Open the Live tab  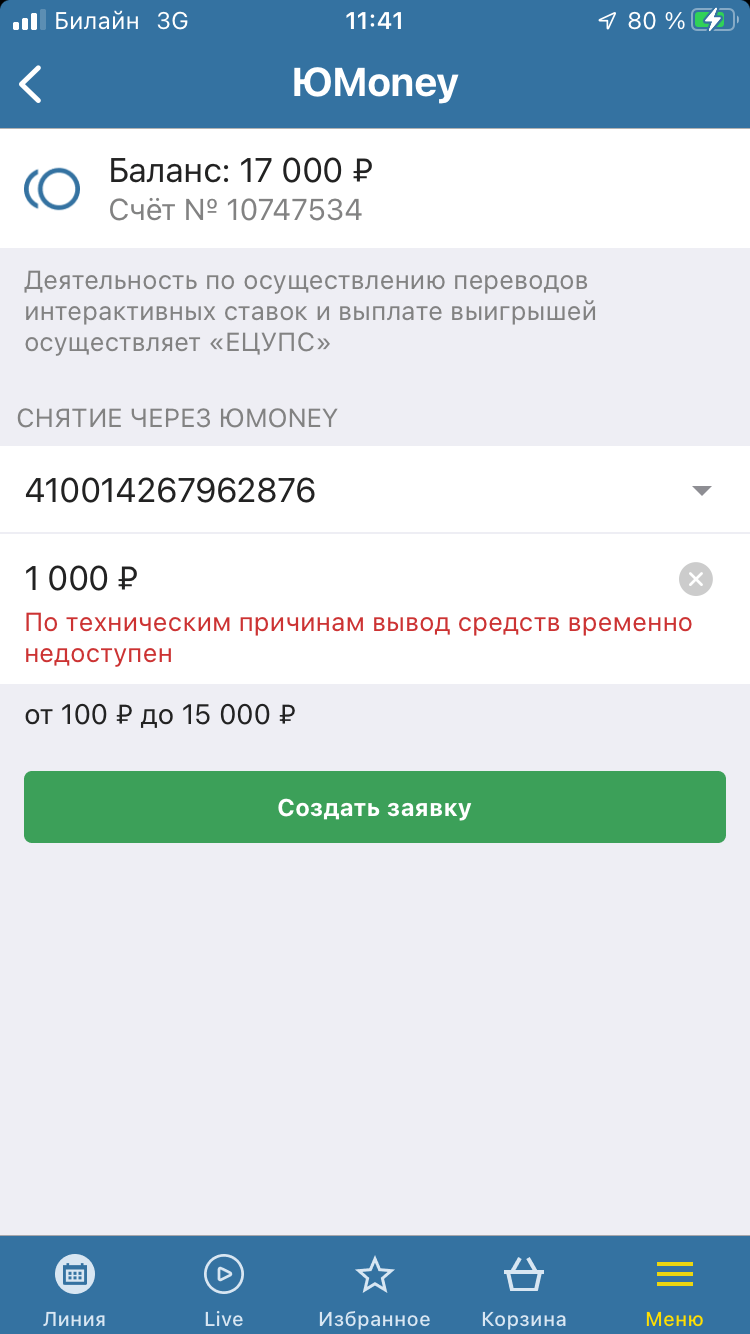[x=223, y=1289]
